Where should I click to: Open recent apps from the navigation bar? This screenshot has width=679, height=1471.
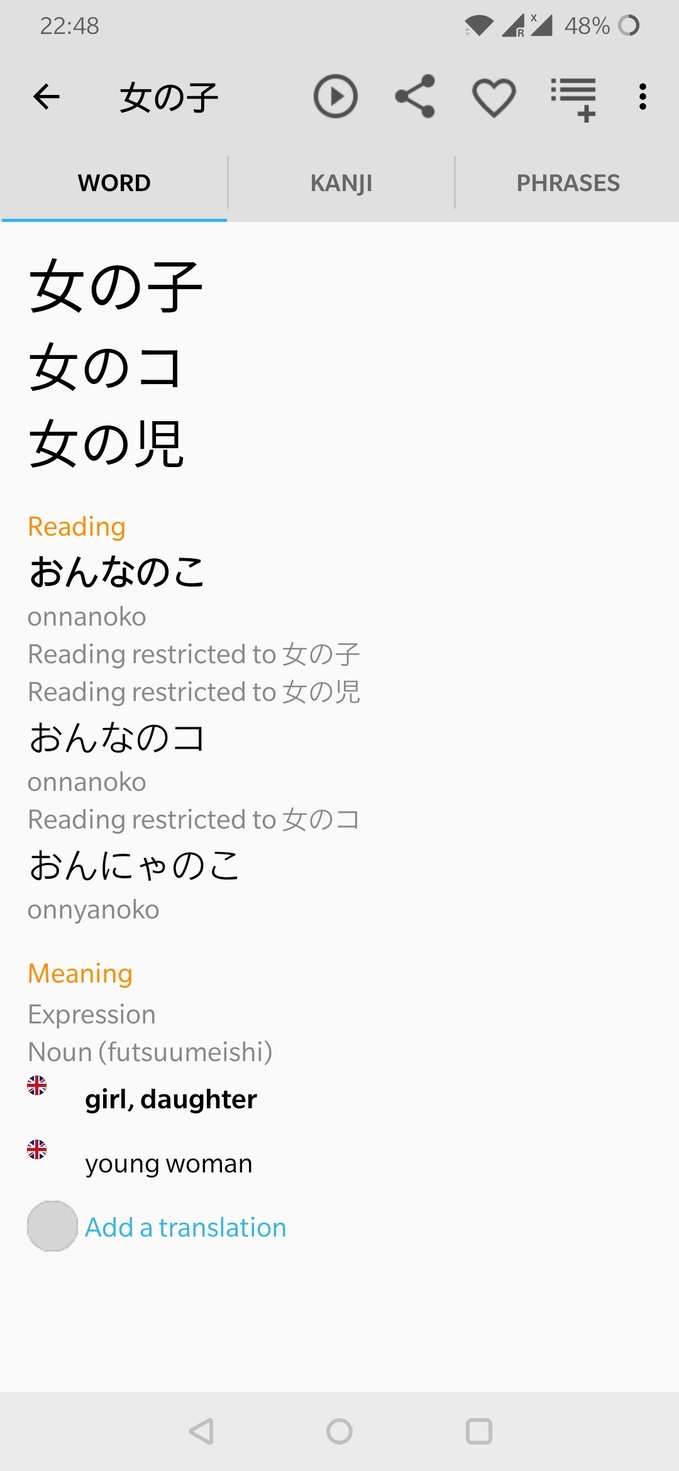click(x=479, y=1431)
